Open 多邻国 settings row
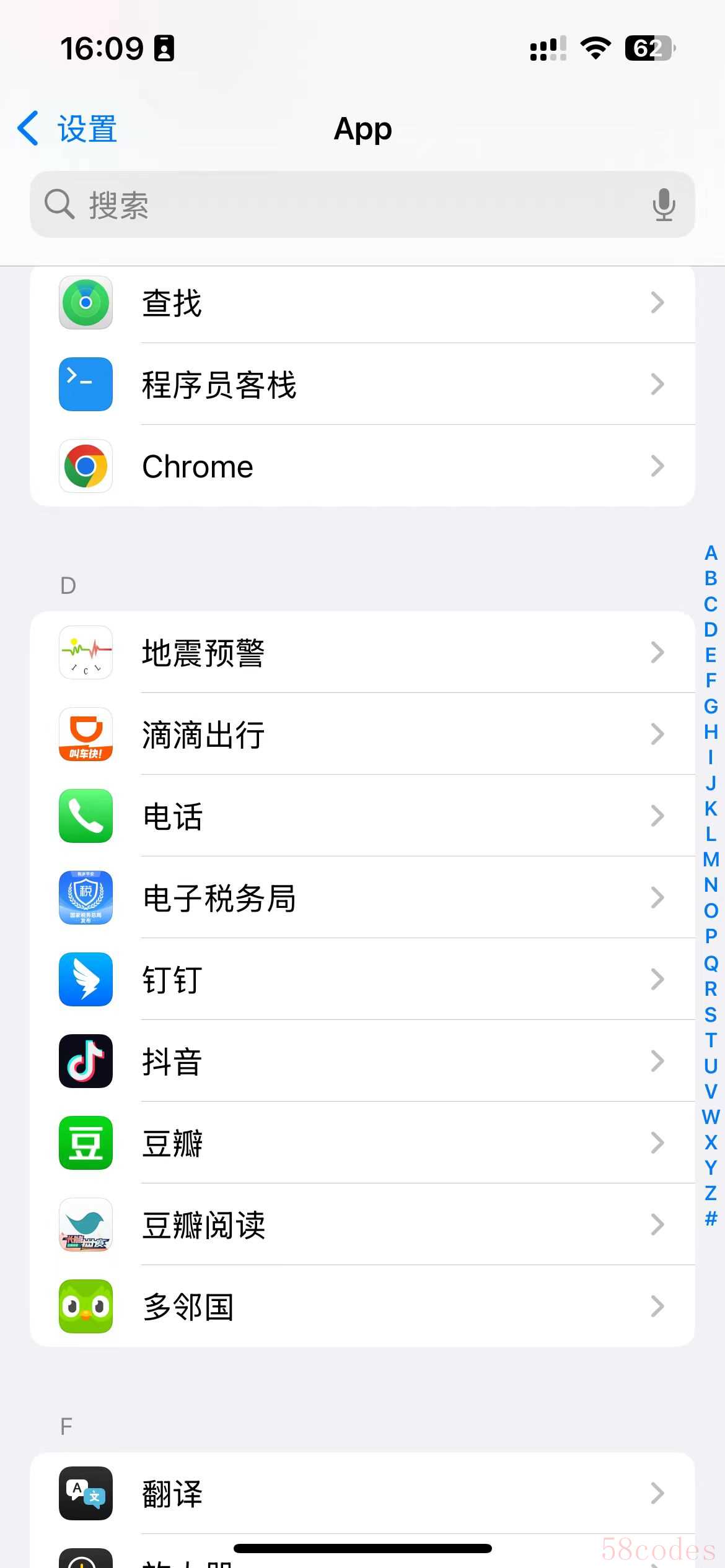This screenshot has width=725, height=1568. click(362, 1307)
